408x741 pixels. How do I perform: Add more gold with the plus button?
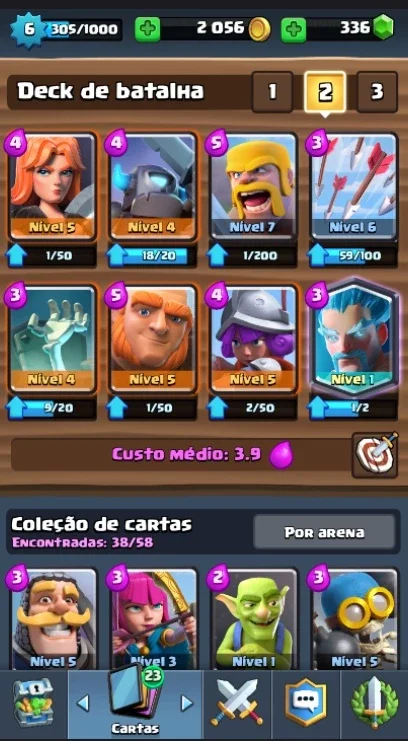tap(148, 29)
